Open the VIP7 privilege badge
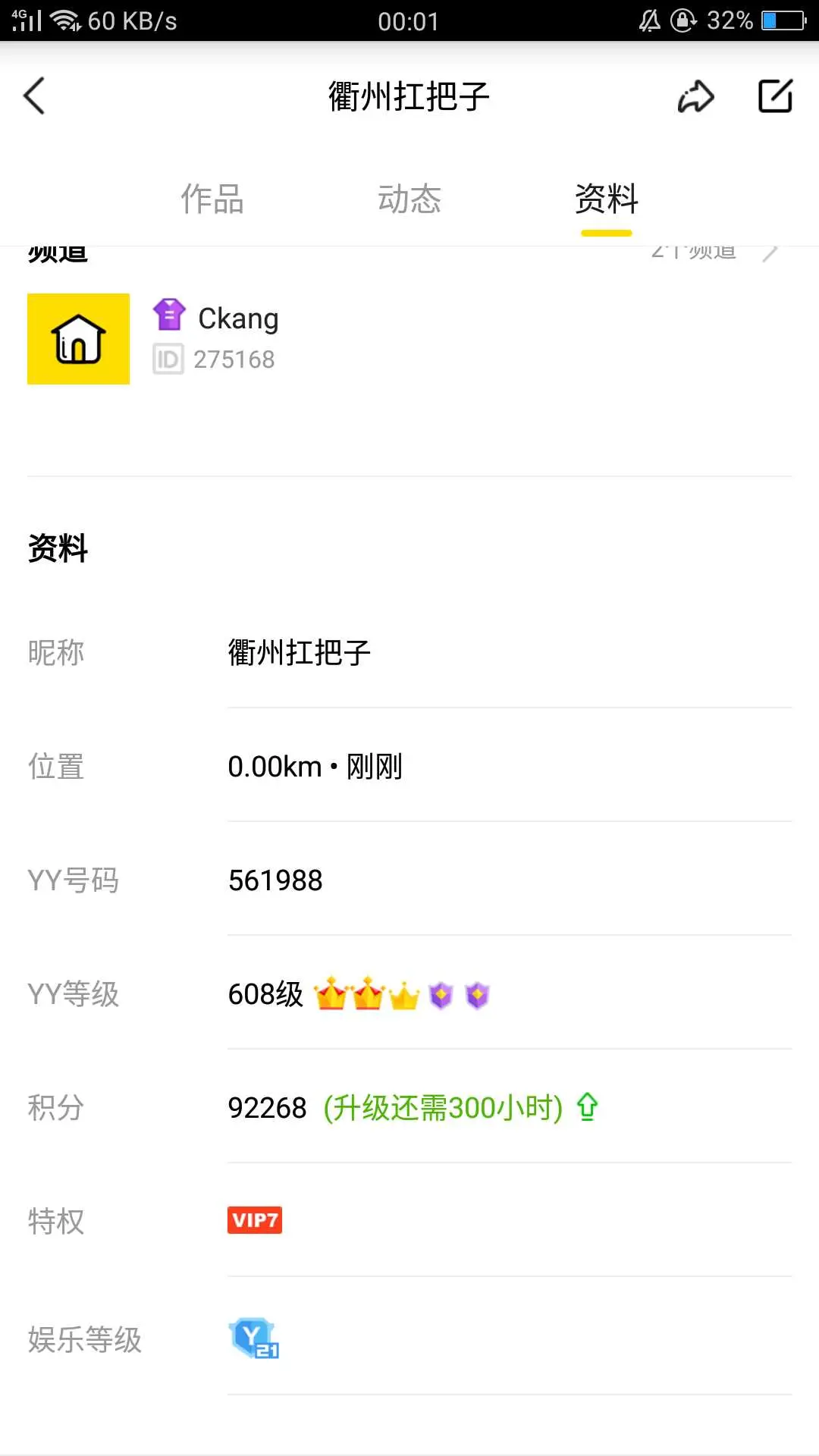 point(255,1220)
